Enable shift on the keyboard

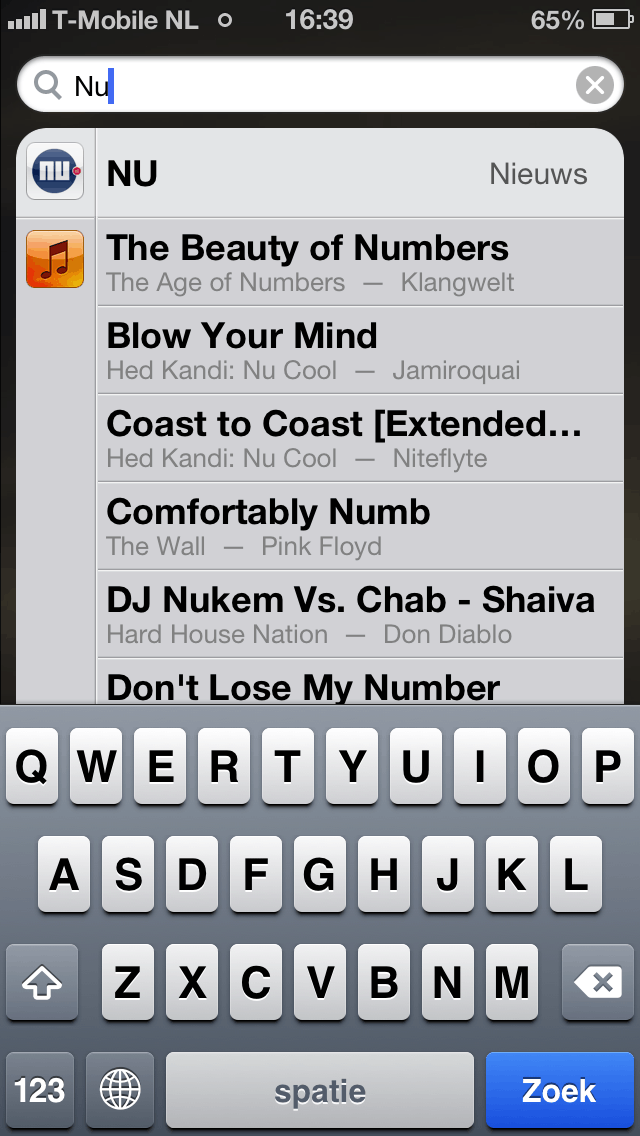(42, 983)
